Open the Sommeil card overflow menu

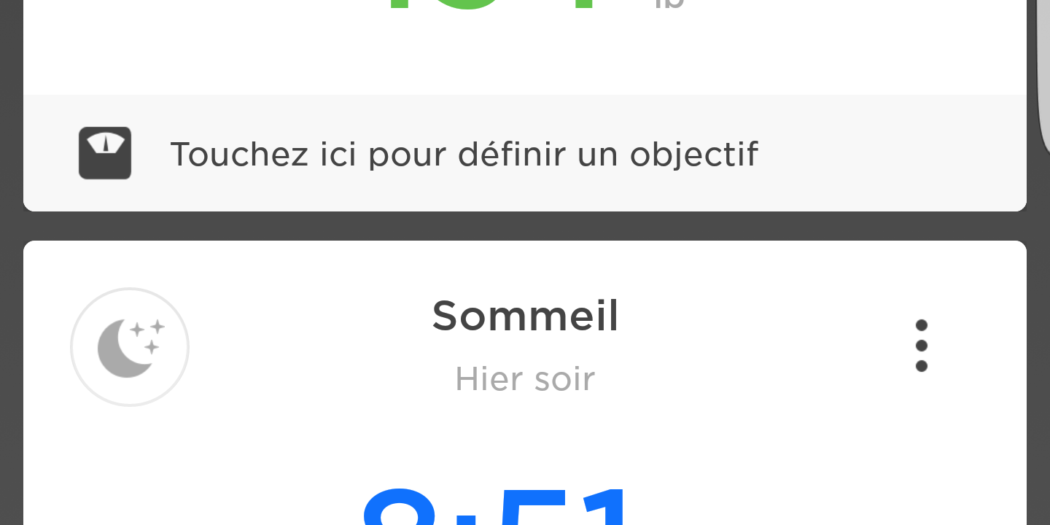(x=921, y=346)
